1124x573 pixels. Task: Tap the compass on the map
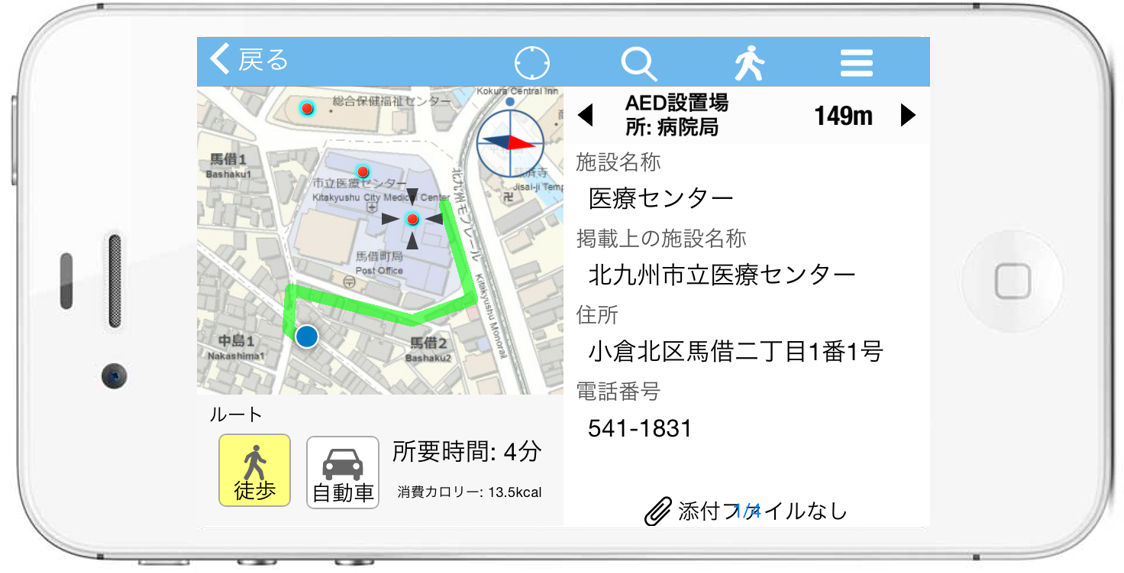[510, 143]
